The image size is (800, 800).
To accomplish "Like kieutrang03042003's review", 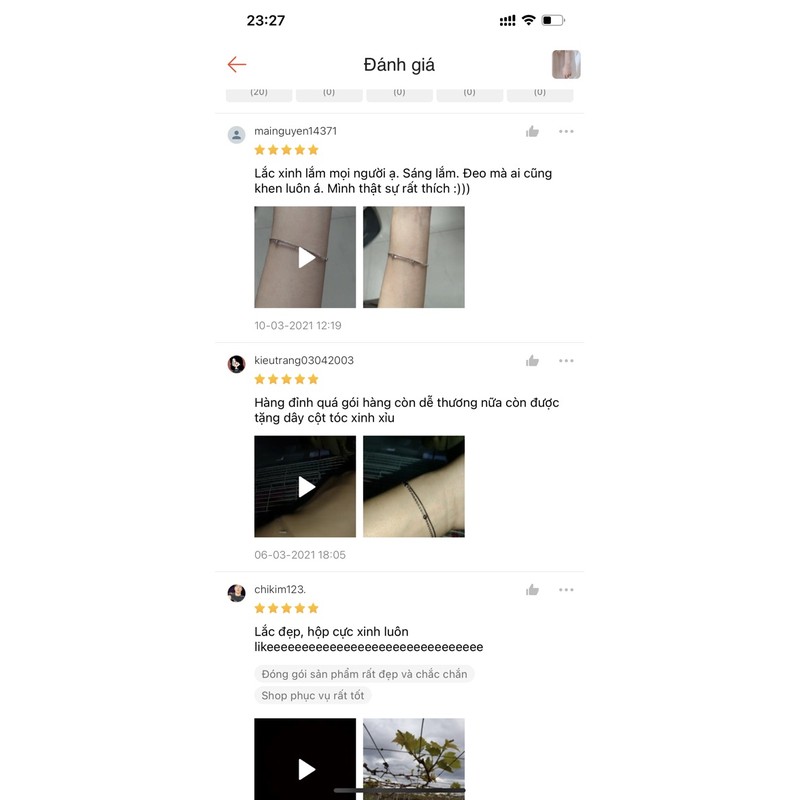I will [532, 361].
